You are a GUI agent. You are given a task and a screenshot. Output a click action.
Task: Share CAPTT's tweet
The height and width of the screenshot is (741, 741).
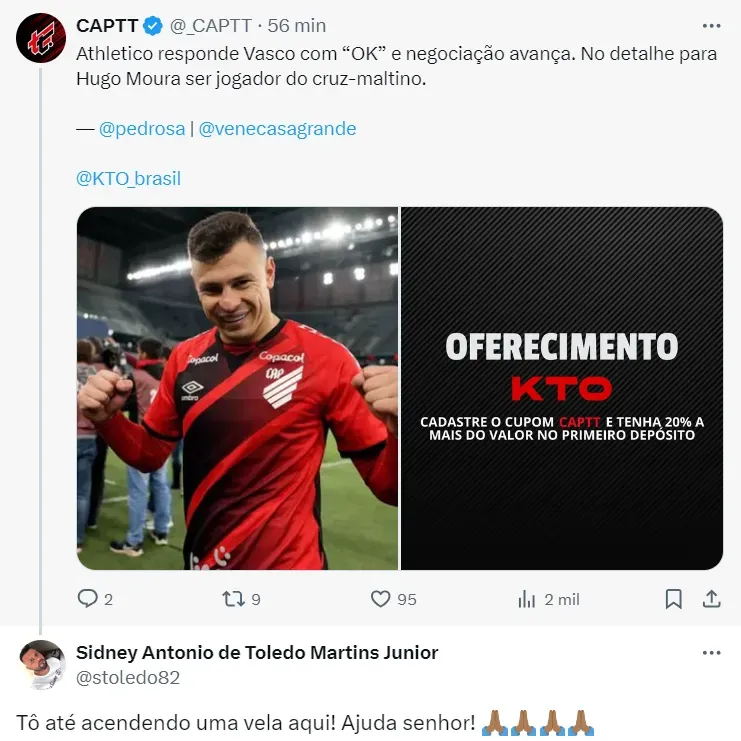(711, 599)
